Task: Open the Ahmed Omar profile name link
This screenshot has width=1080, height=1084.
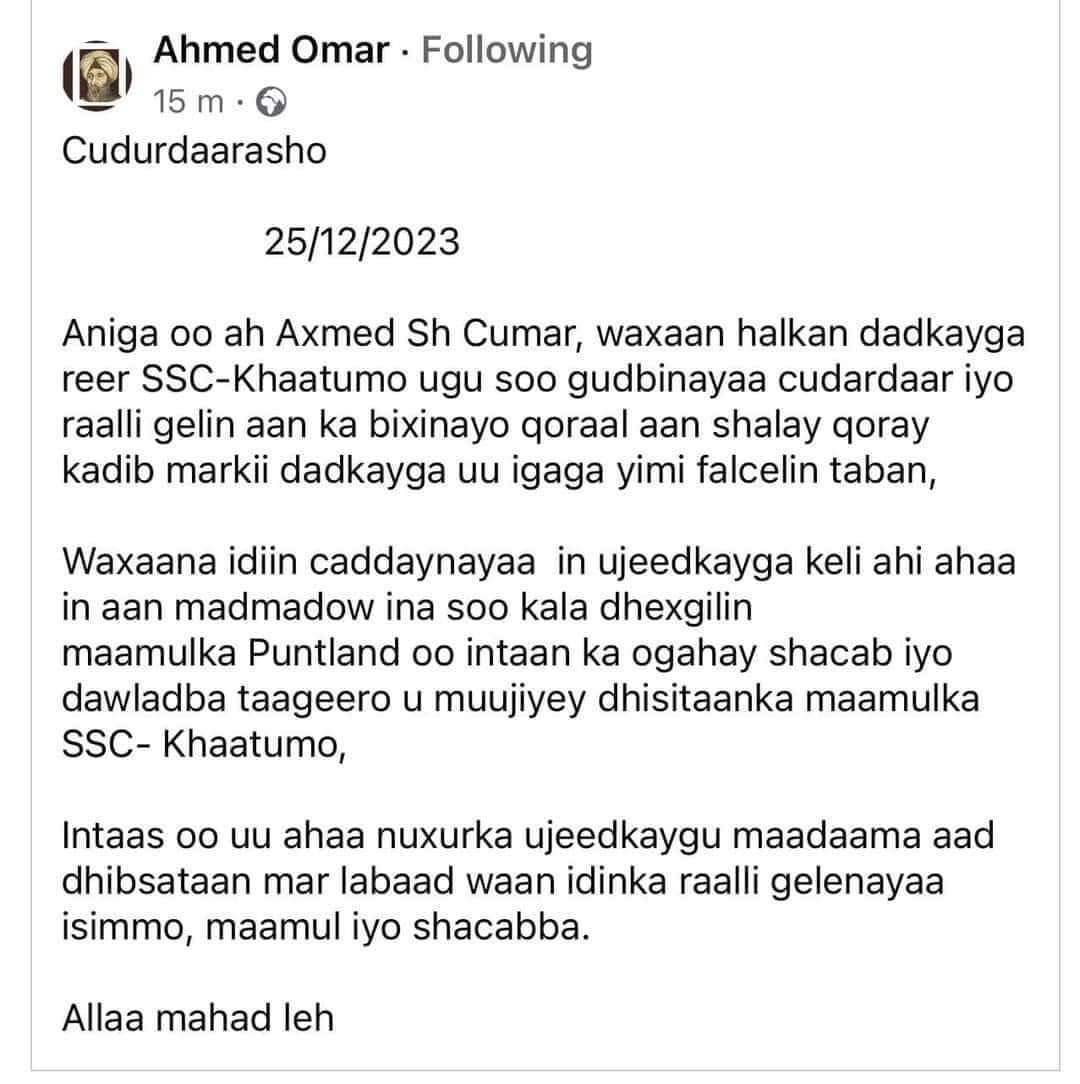Action: click(x=270, y=49)
